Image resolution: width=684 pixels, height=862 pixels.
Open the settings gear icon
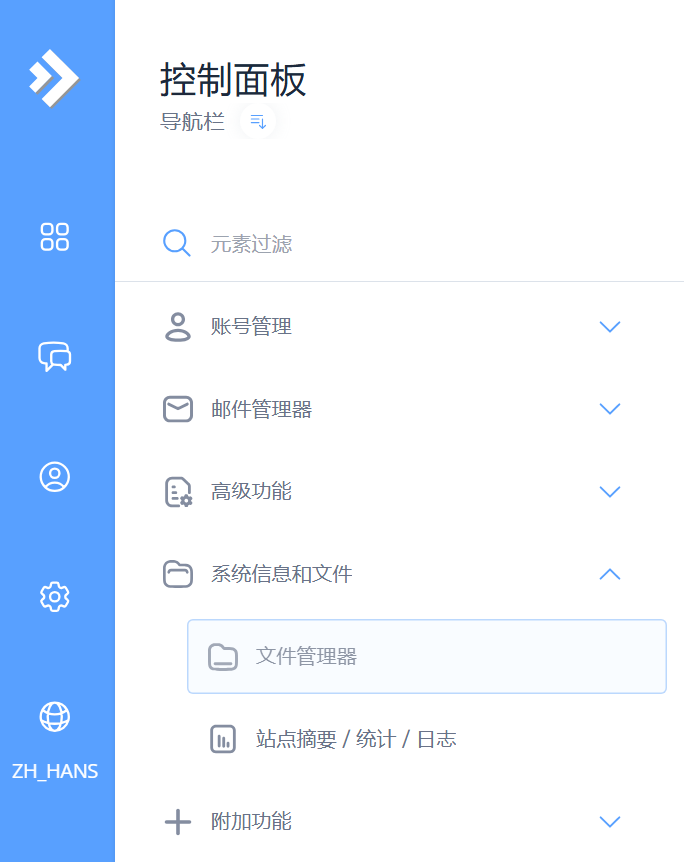pos(54,597)
